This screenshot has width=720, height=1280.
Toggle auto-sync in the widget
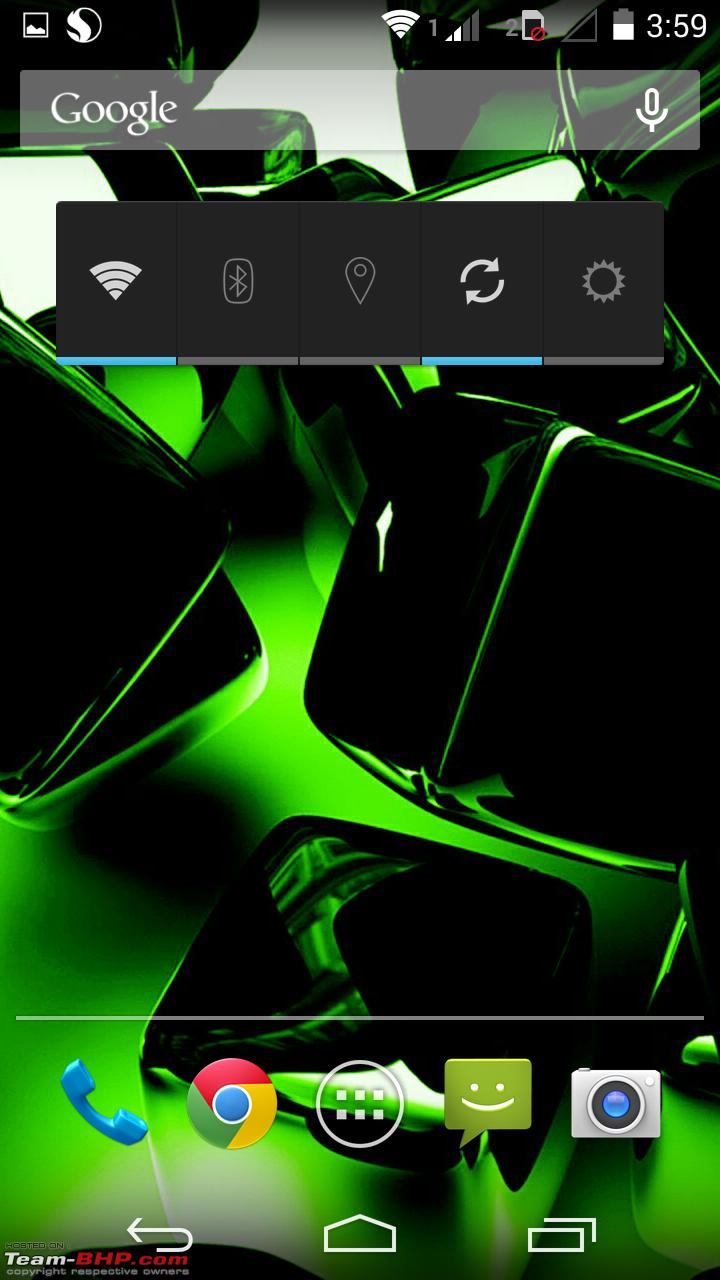[482, 282]
